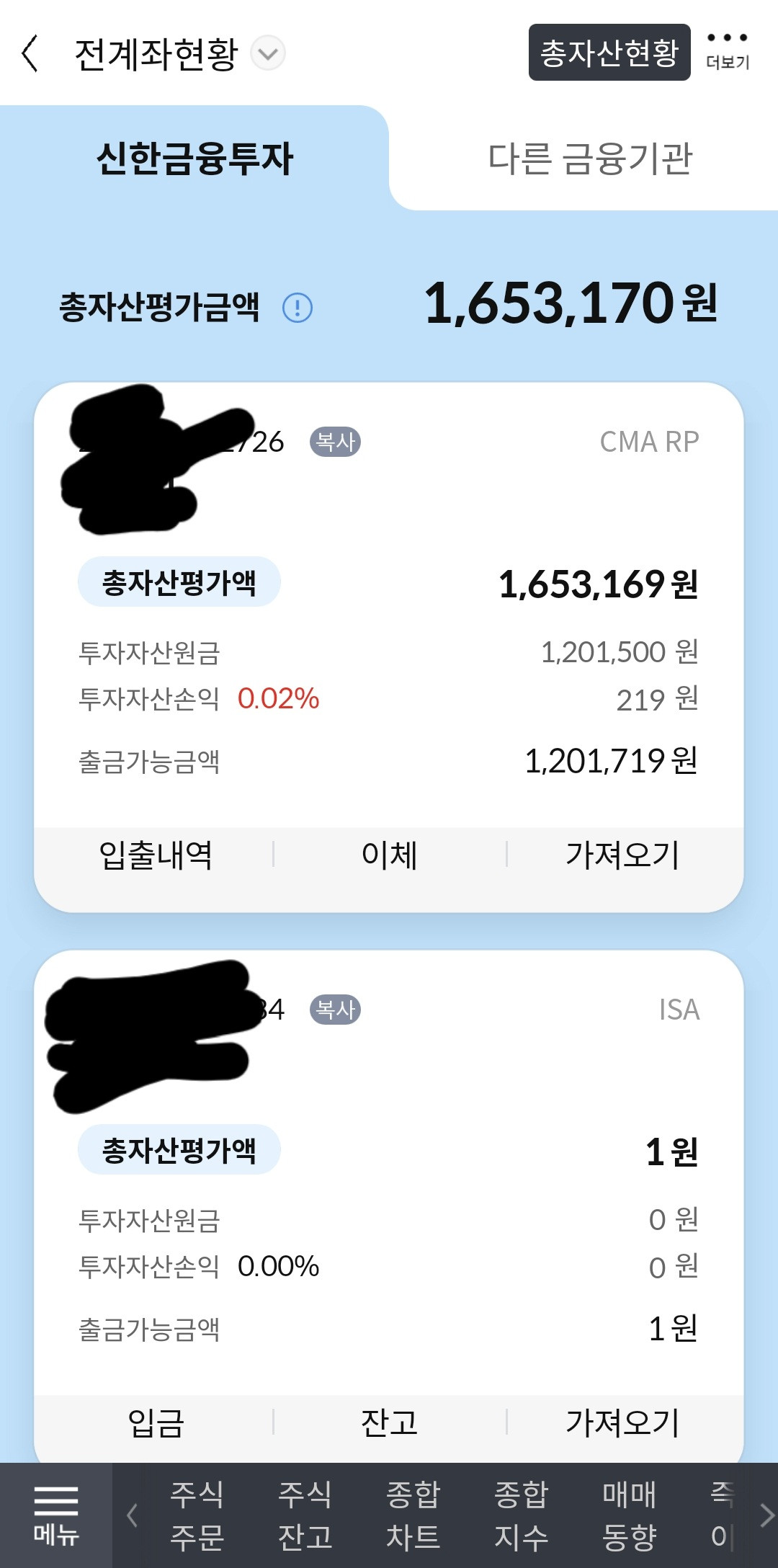Tap 가져오기 on the CMA RP card
778x1568 pixels.
(623, 855)
